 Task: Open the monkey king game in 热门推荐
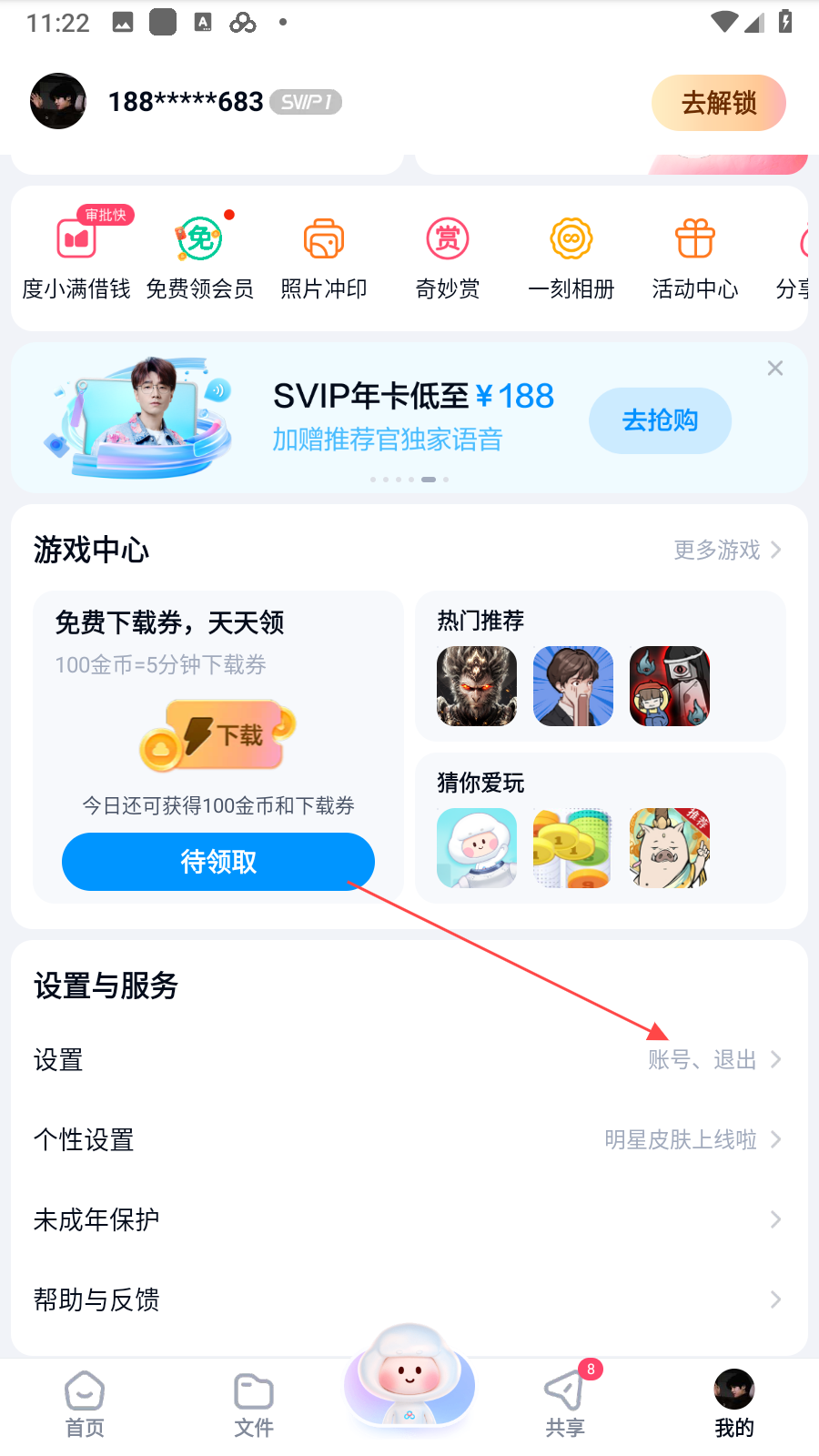(477, 686)
